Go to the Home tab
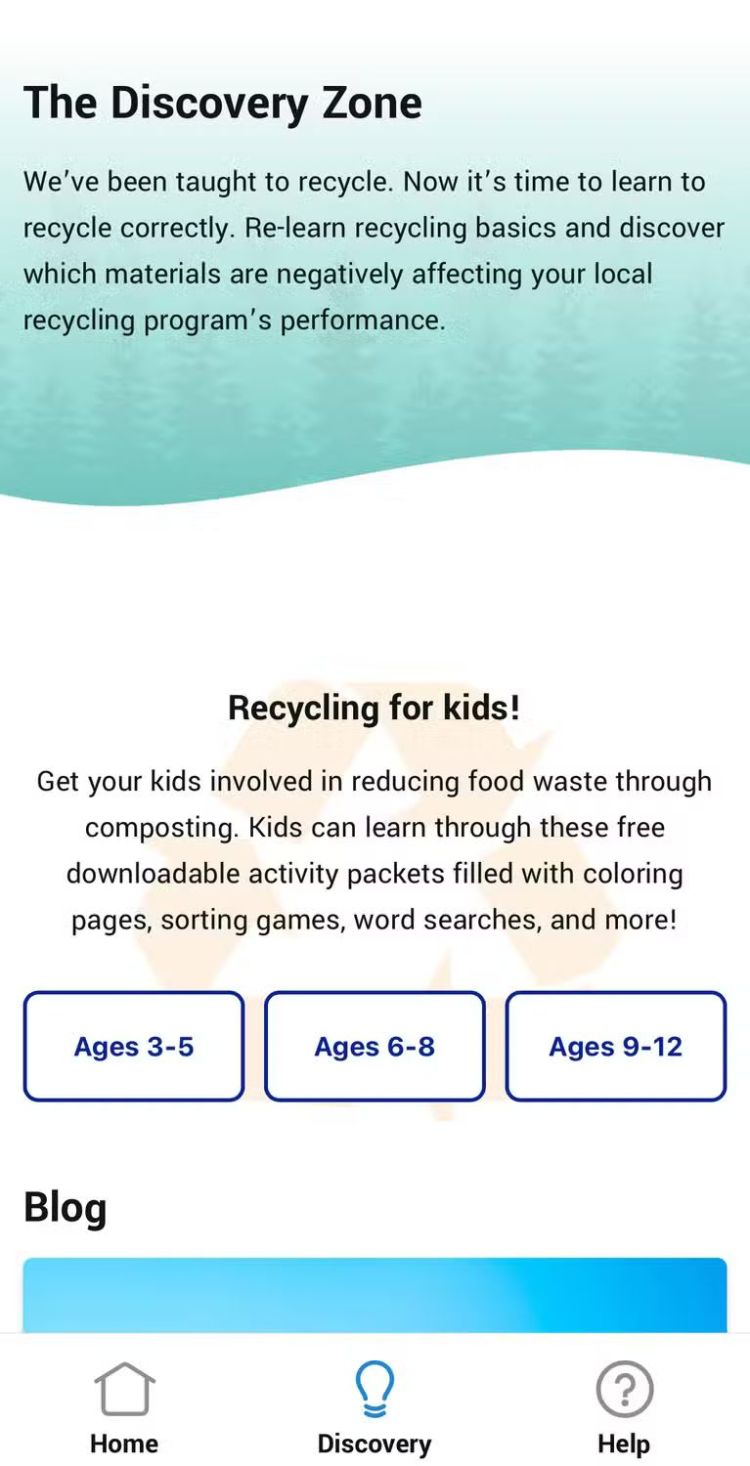This screenshot has height=1466, width=750. (x=124, y=1407)
